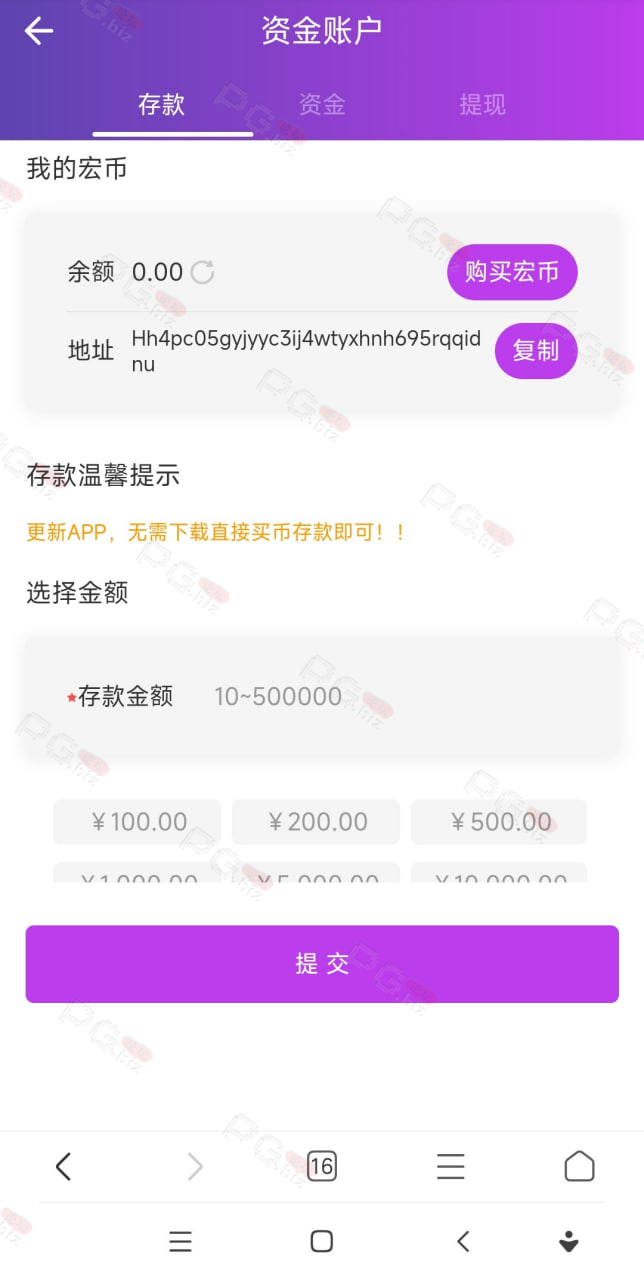Refresh the balance amount
The width and height of the screenshot is (644, 1280).
point(202,272)
